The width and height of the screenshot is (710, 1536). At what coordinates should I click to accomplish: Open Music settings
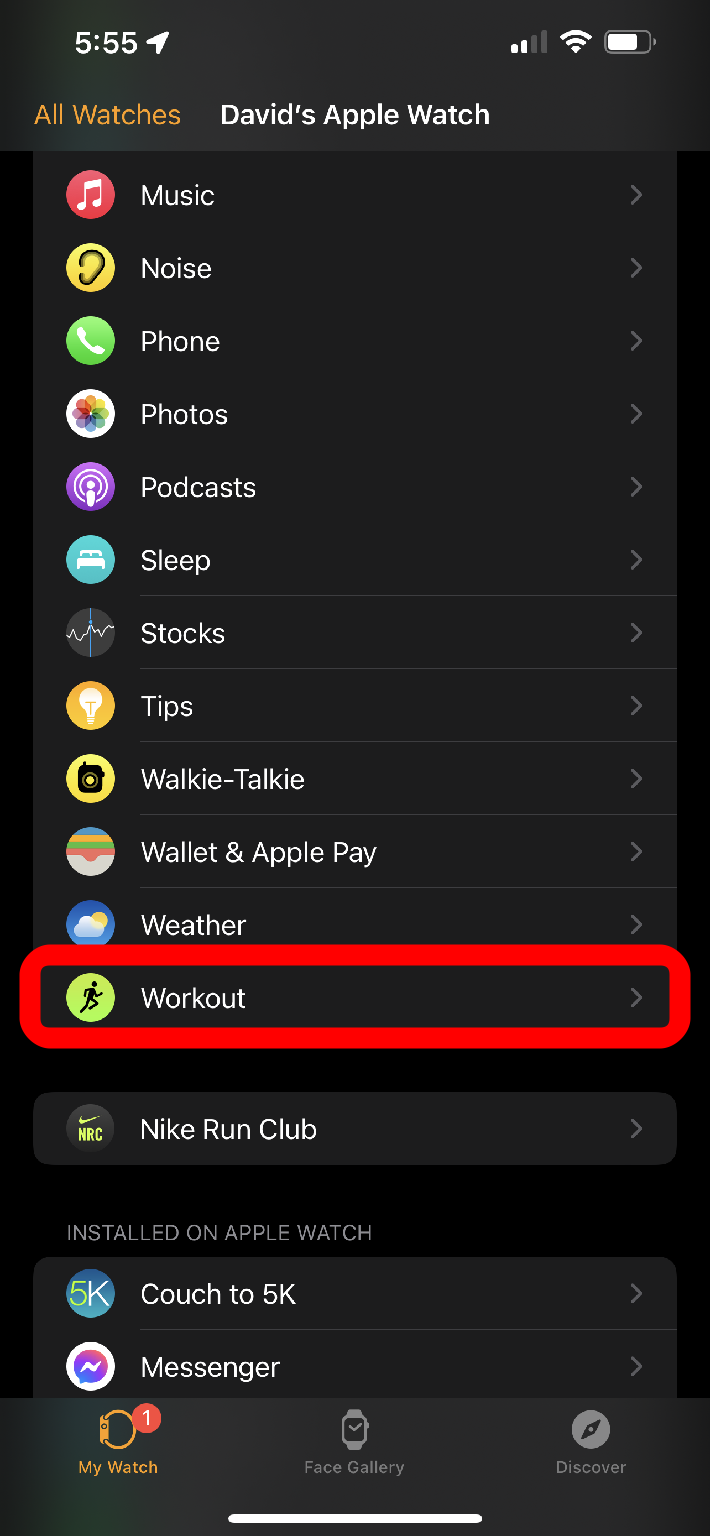point(355,195)
